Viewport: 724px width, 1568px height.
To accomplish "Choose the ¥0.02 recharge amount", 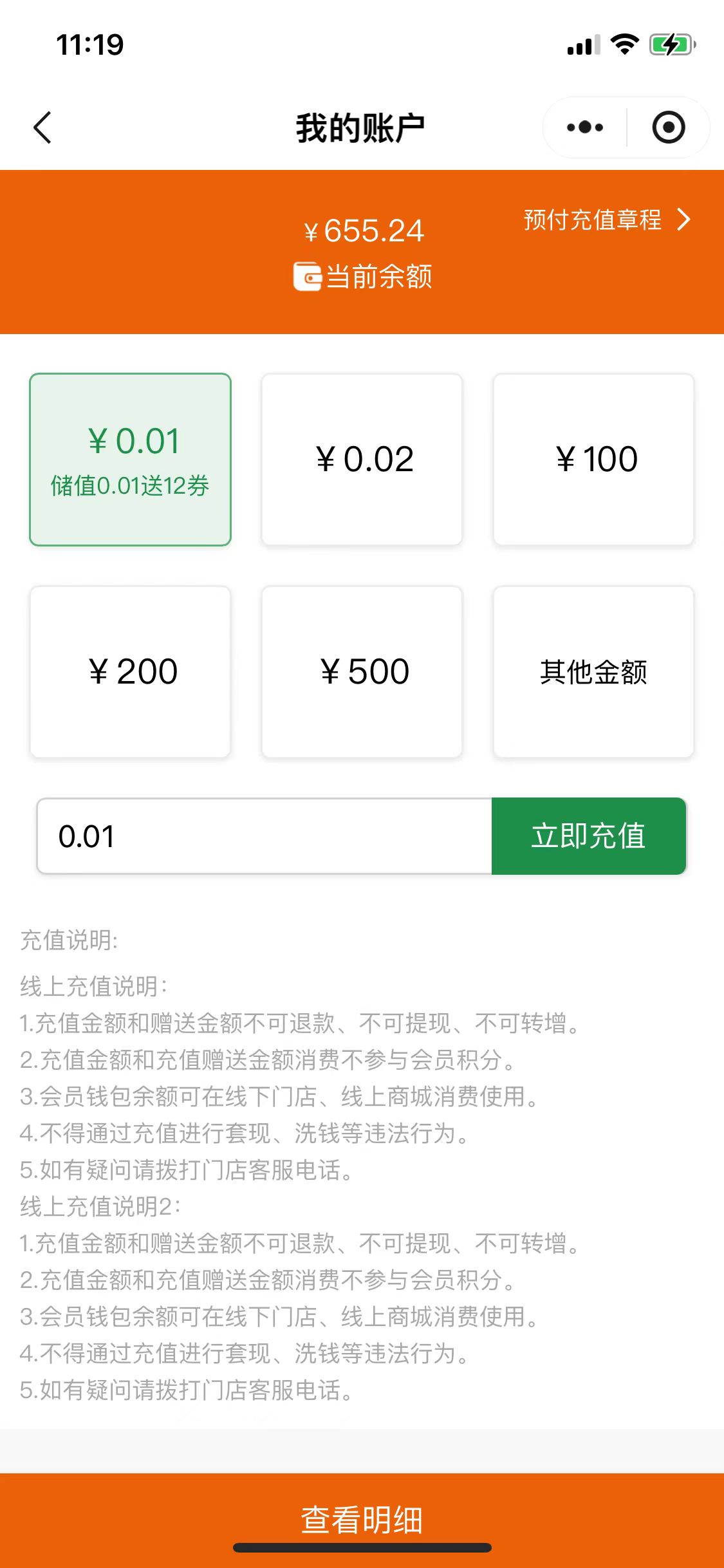I will 362,460.
